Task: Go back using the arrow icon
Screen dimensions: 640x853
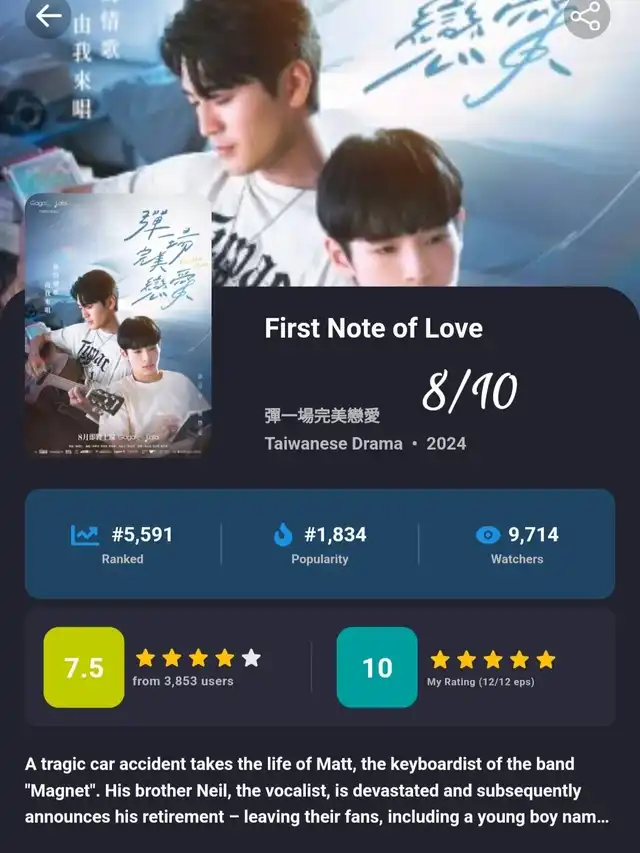Action: tap(47, 16)
